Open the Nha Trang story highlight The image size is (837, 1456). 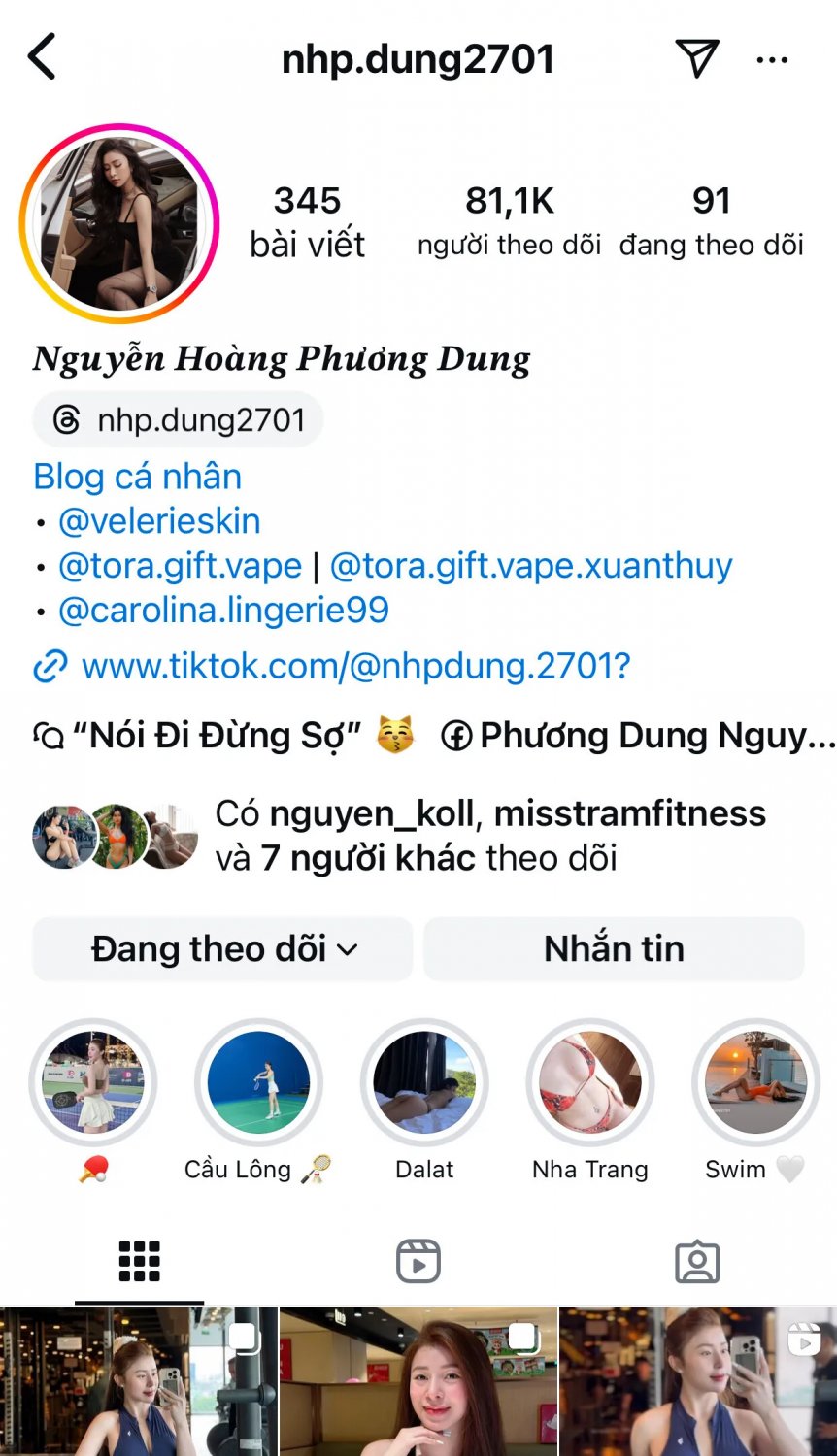coord(590,1082)
